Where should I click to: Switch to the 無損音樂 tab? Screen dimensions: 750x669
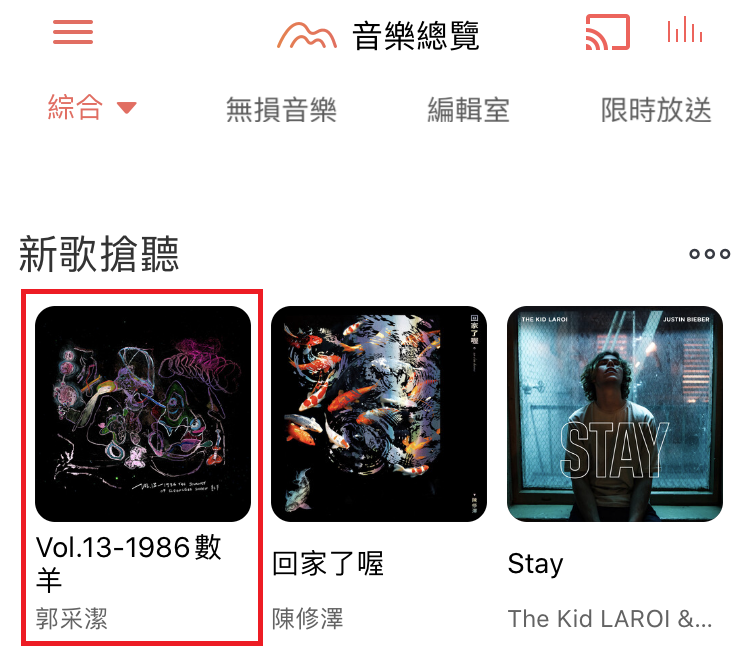click(x=281, y=110)
